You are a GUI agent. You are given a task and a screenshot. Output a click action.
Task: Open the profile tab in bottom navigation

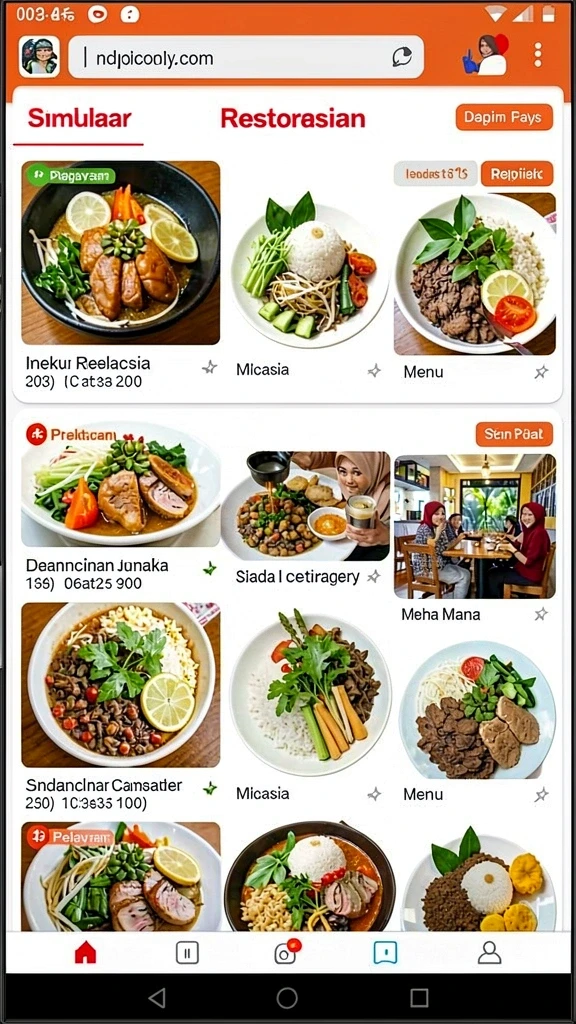(x=489, y=953)
